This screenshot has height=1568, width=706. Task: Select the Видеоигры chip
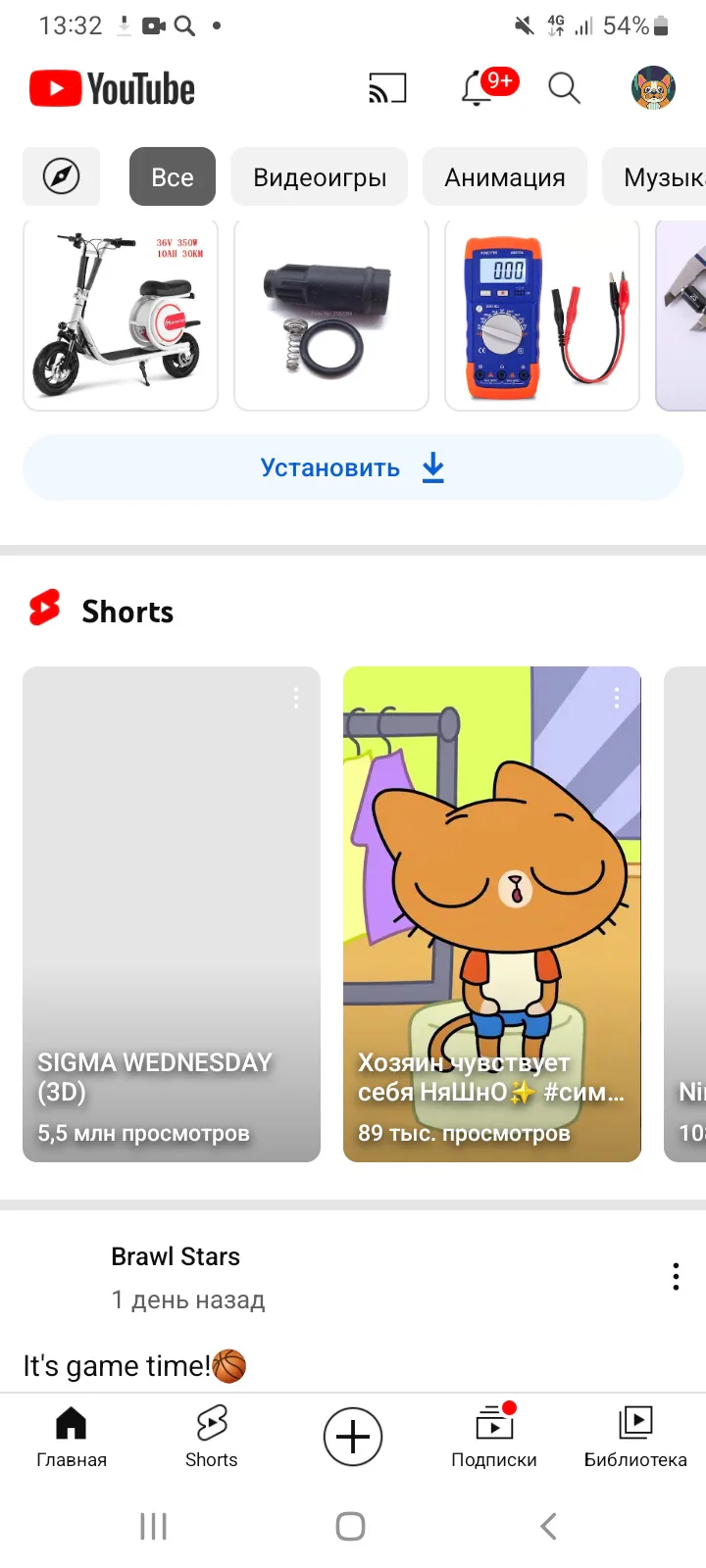pyautogui.click(x=320, y=177)
